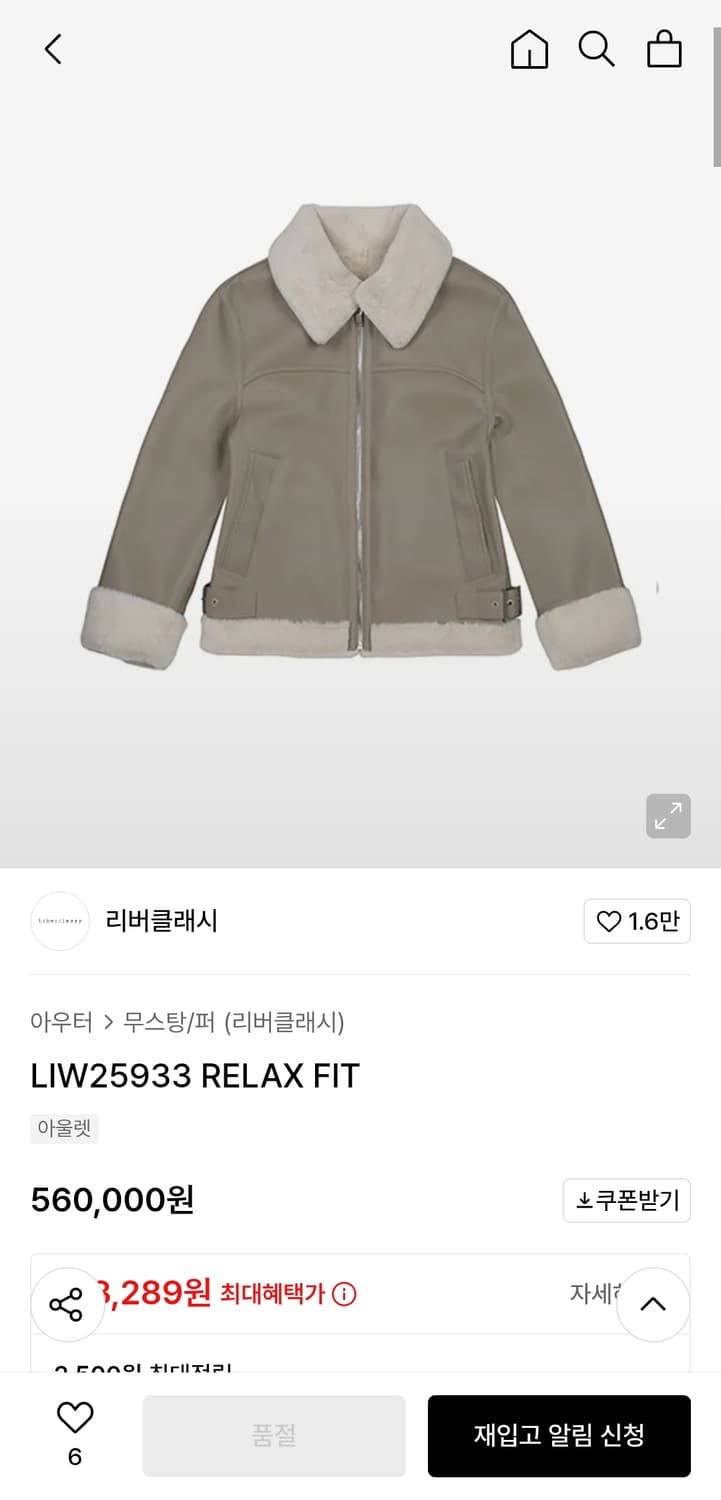
Task: Collapse the benefits panel with the chevron
Action: click(x=653, y=1304)
